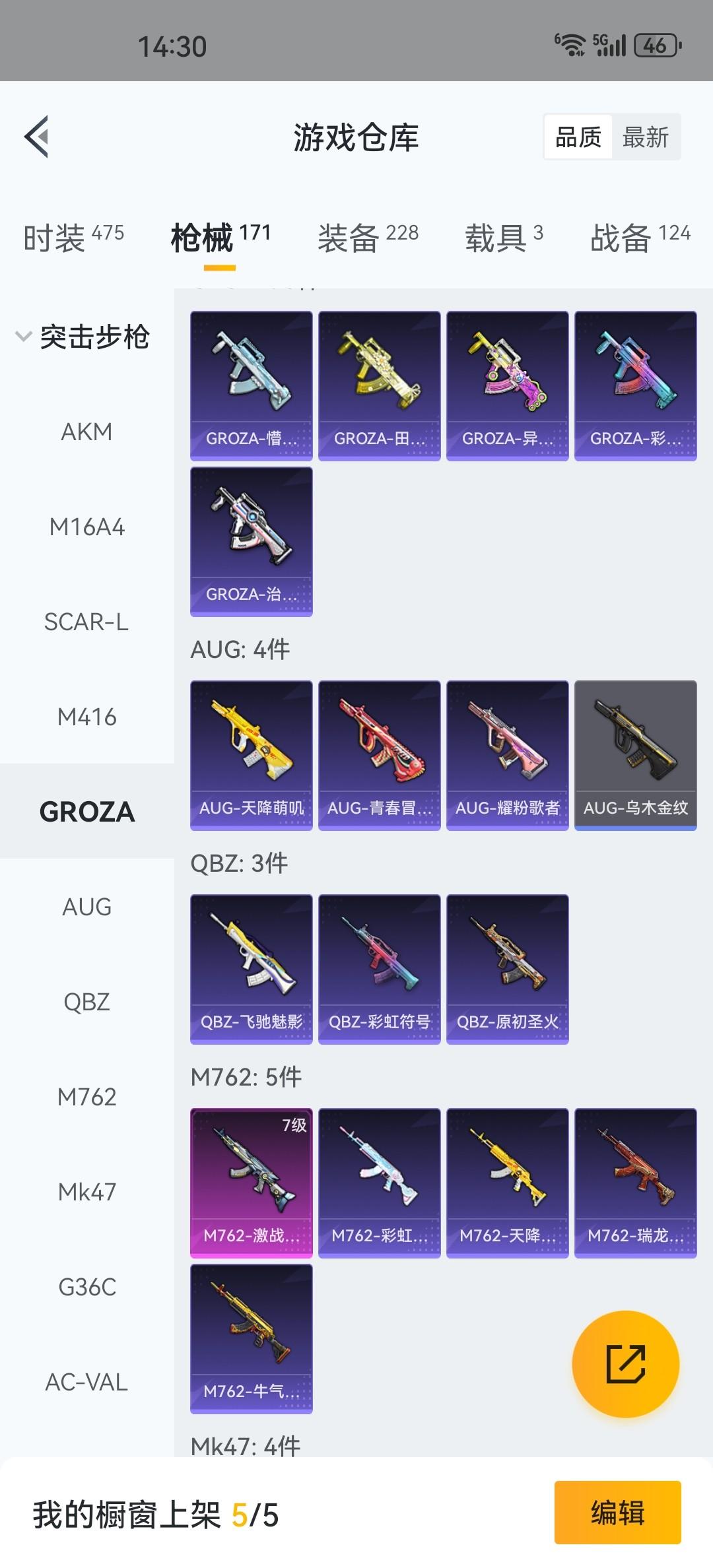Screen dimensions: 713x1568
Task: Tap the 编辑 button
Action: [617, 1513]
